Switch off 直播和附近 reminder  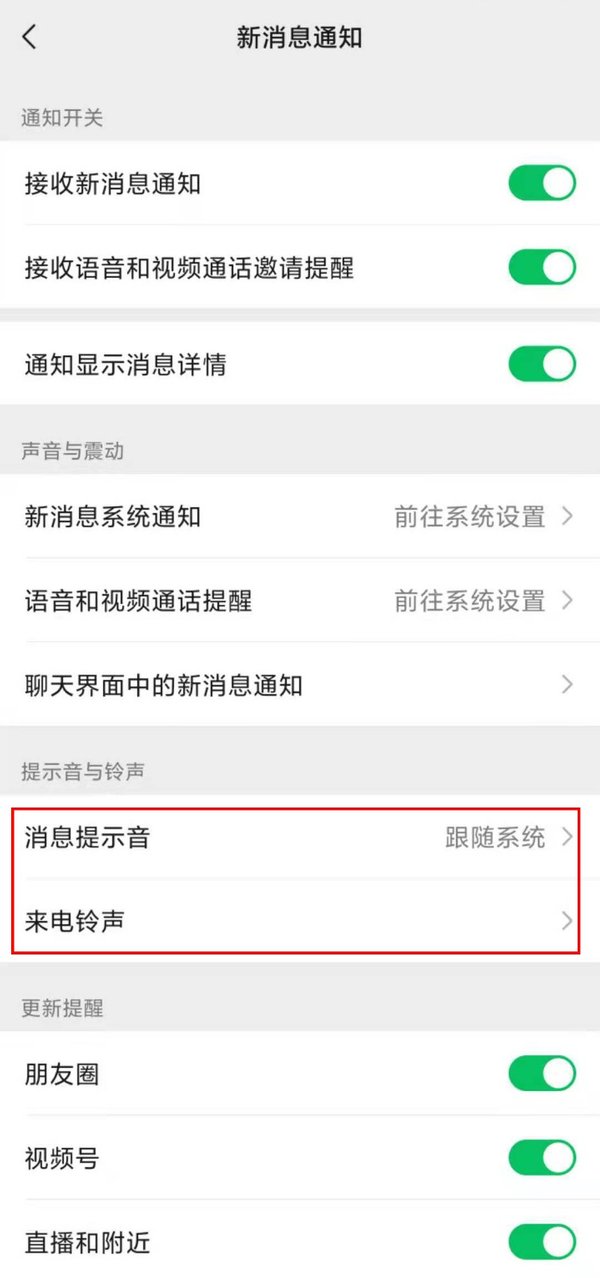coord(542,1243)
